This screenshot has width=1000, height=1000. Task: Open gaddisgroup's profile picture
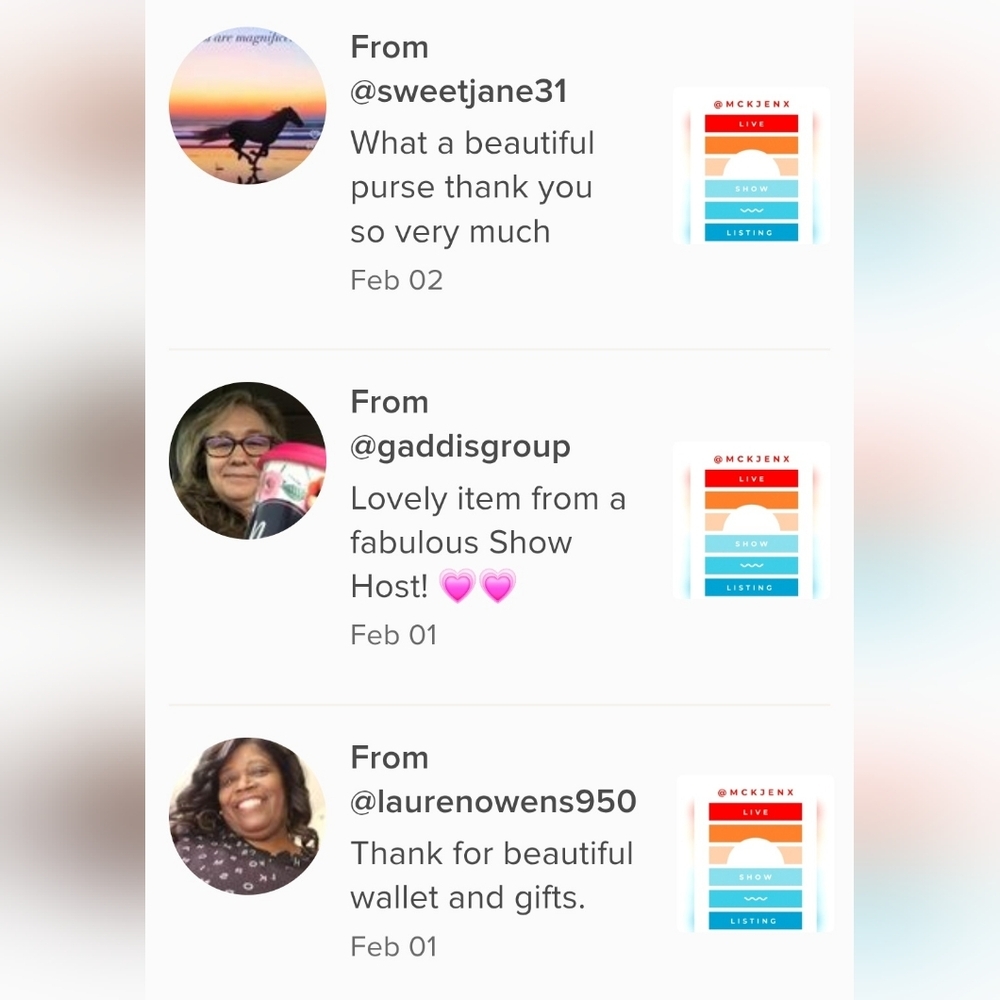pyautogui.click(x=247, y=460)
